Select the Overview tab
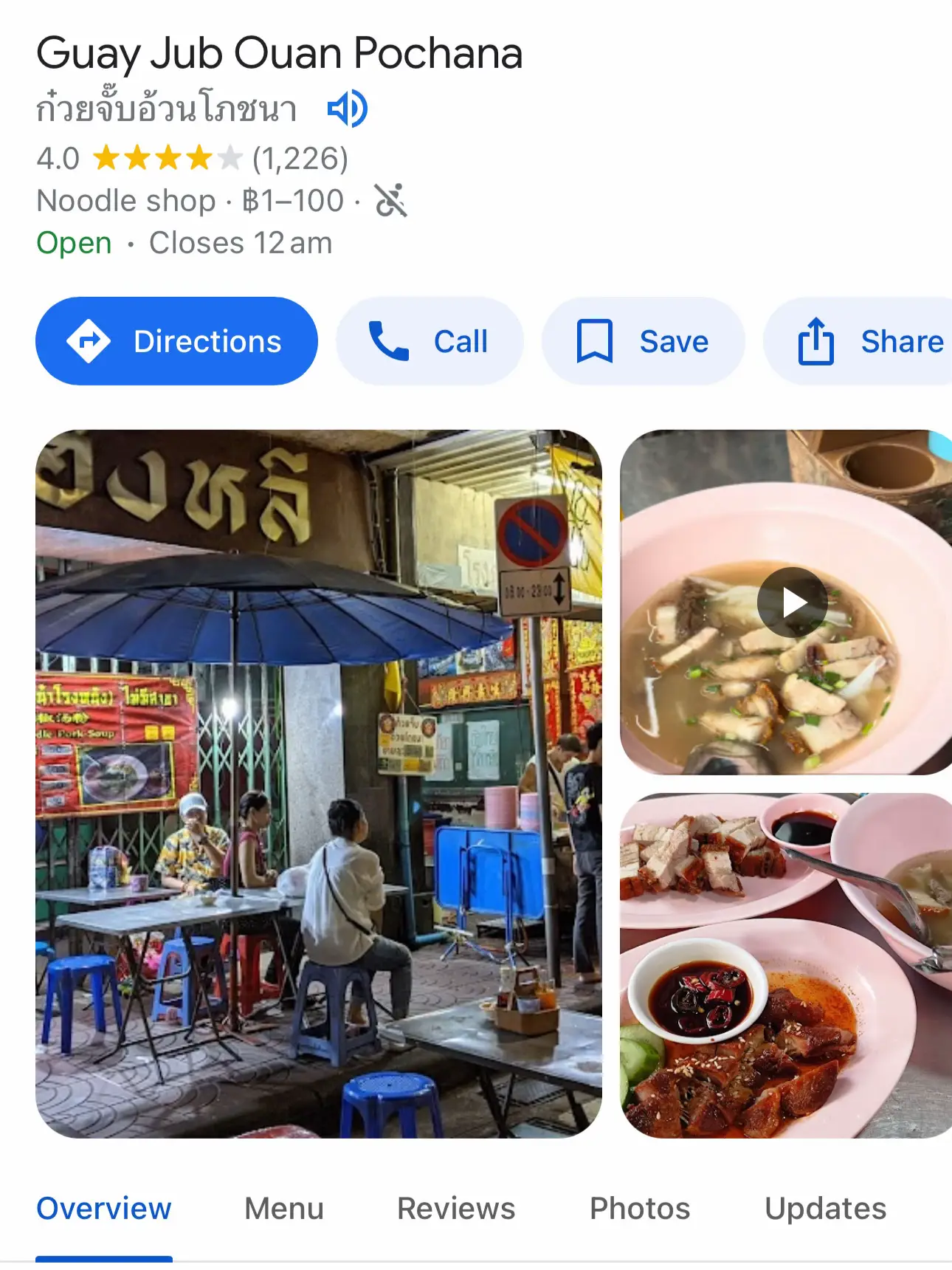The height and width of the screenshot is (1270, 952). 104,1209
